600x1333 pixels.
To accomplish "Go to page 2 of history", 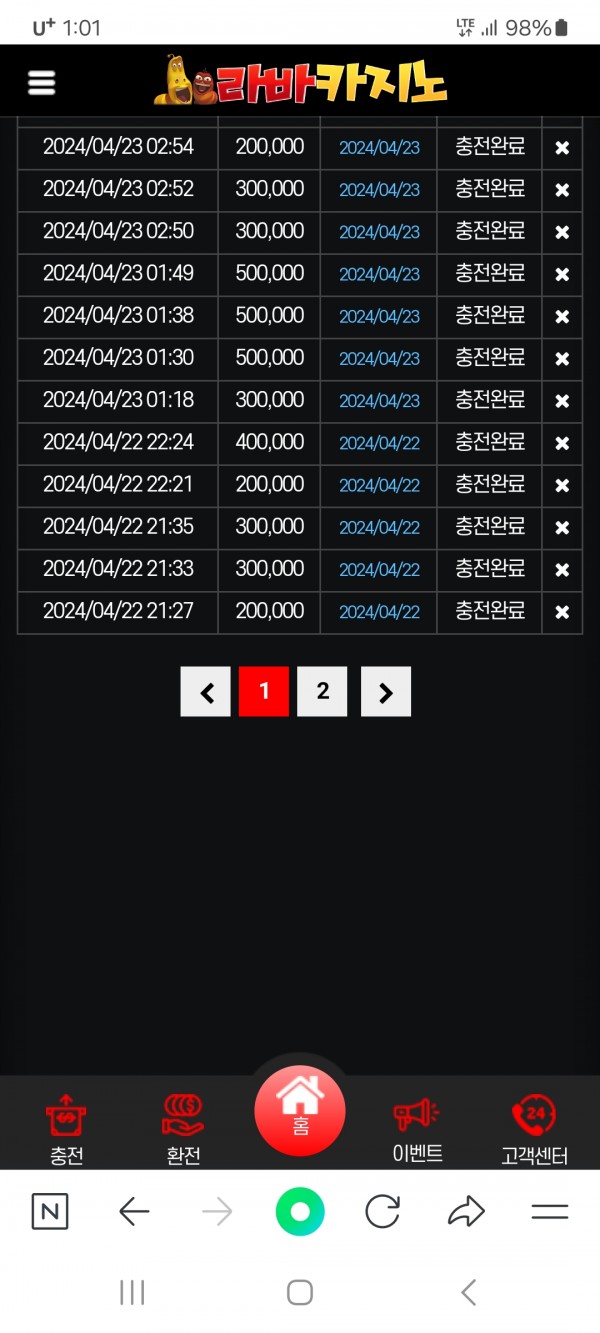I will (322, 692).
